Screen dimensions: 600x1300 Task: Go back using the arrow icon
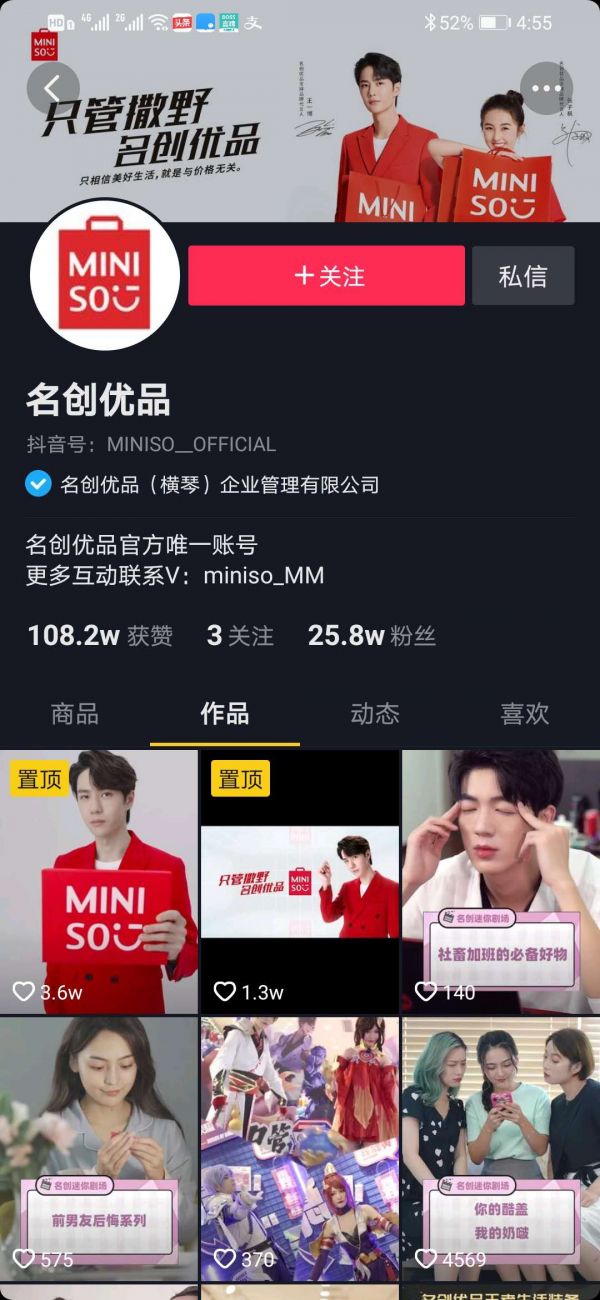coord(53,89)
